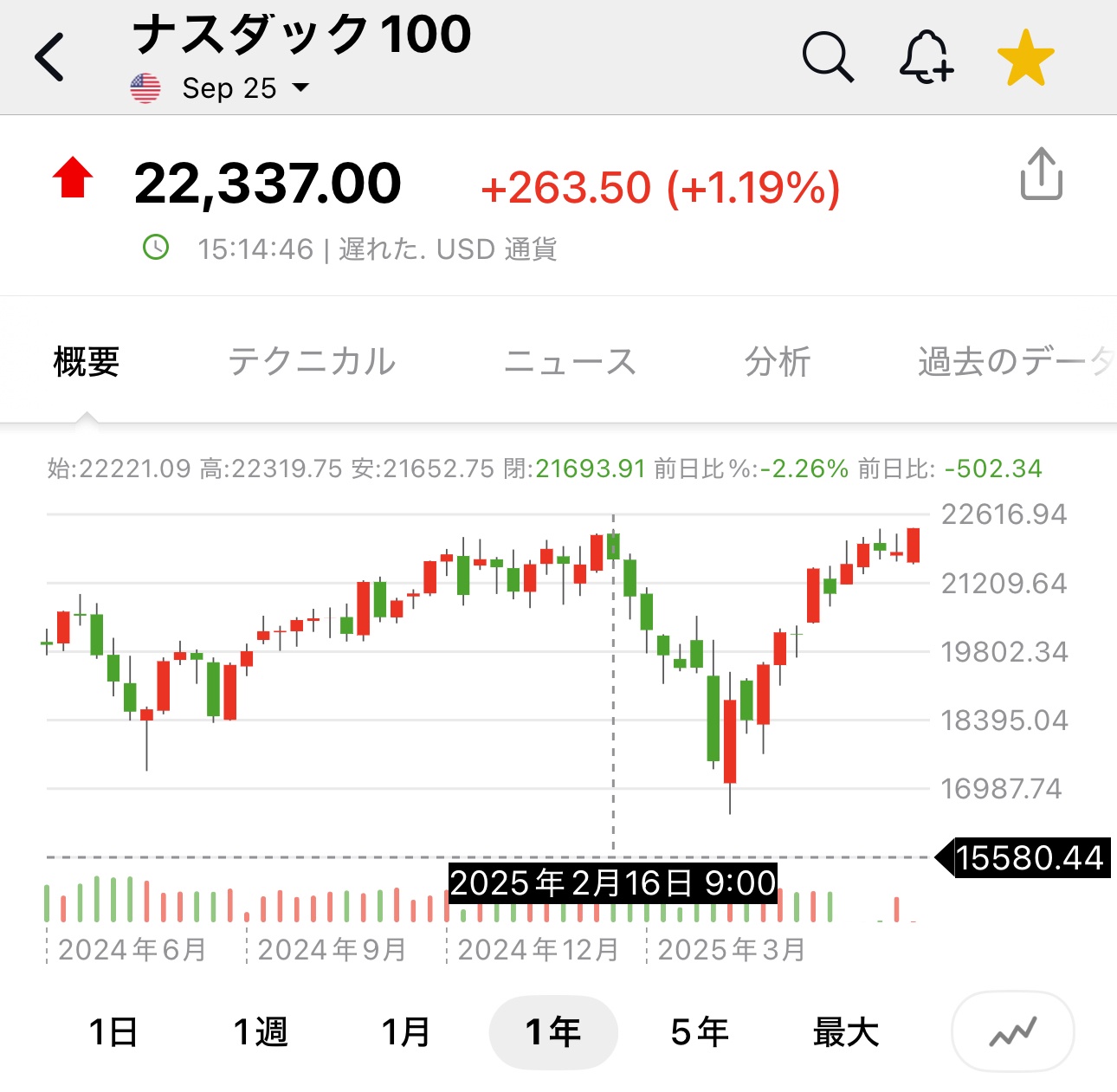
Task: Set chart range to 1日
Action: tap(113, 1031)
